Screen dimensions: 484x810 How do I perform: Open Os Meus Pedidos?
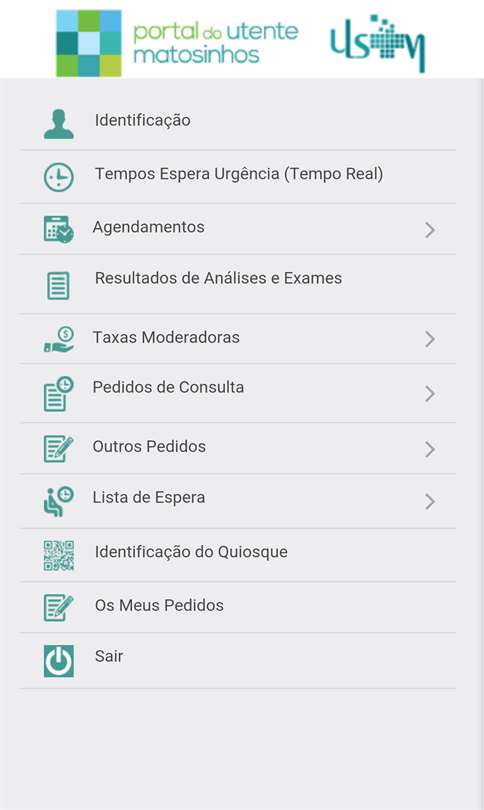238,608
